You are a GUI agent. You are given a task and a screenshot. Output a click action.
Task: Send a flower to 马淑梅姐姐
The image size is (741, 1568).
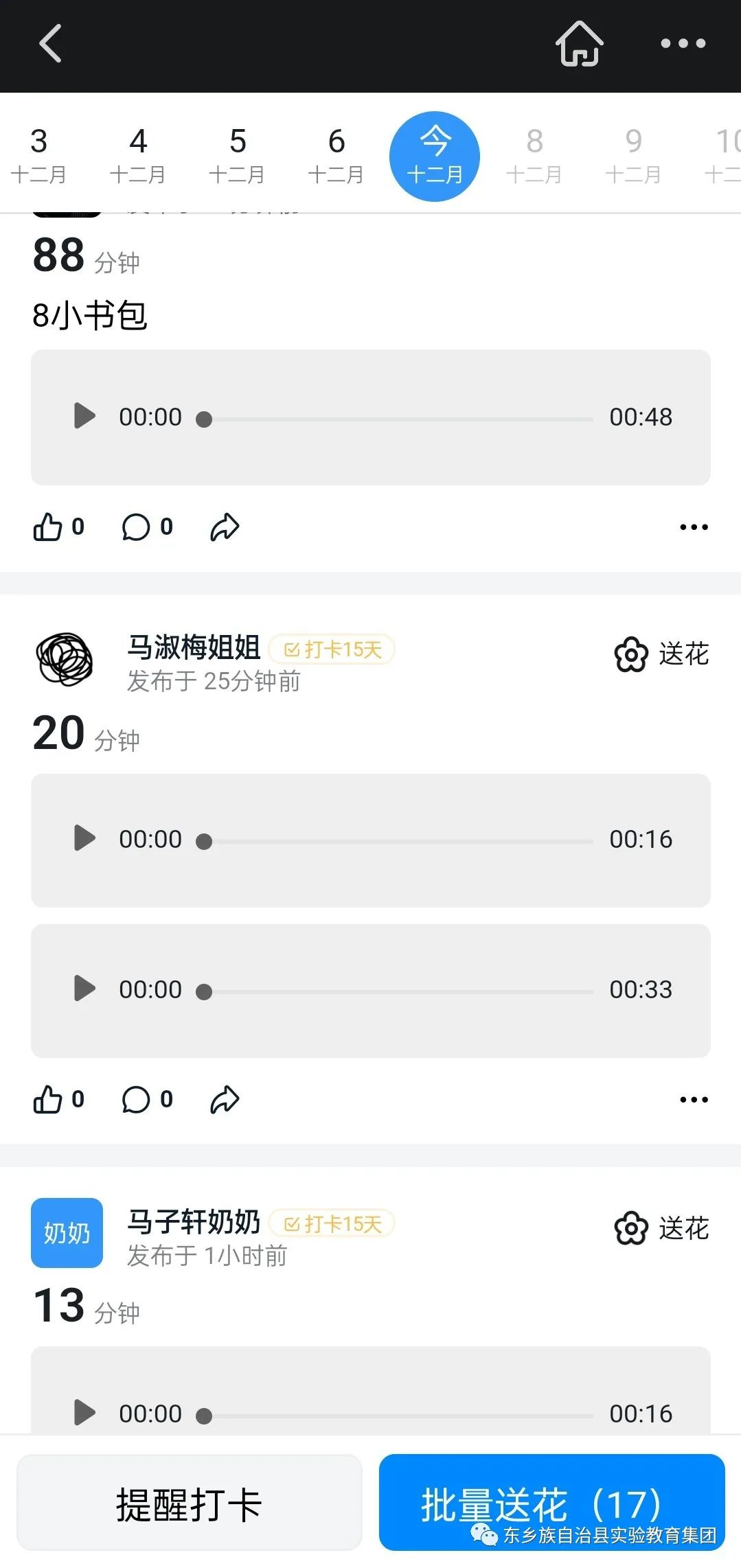tap(661, 654)
